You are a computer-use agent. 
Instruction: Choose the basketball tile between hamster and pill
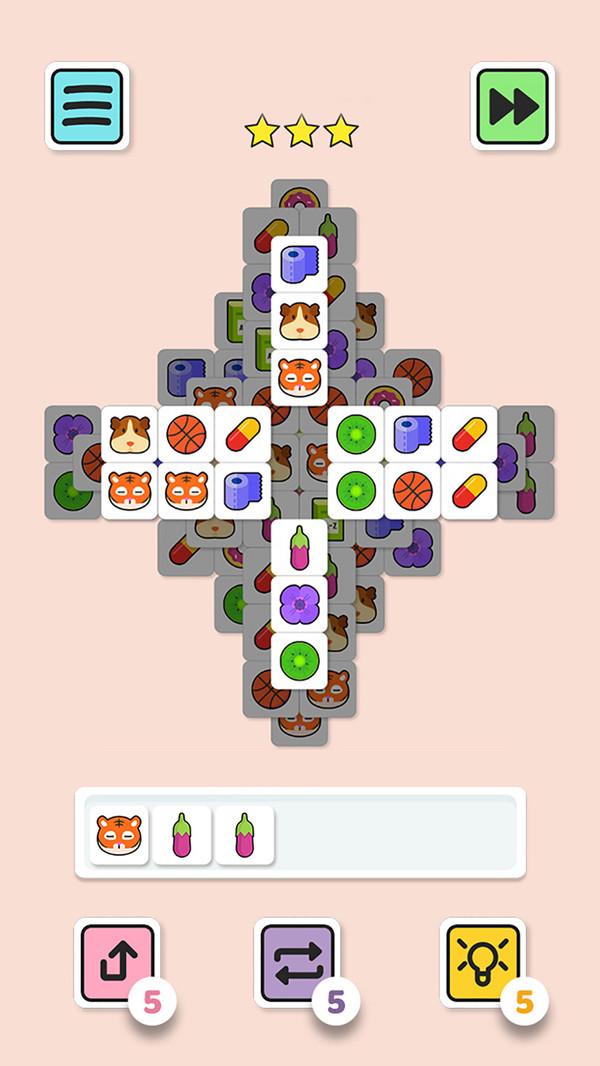(186, 434)
